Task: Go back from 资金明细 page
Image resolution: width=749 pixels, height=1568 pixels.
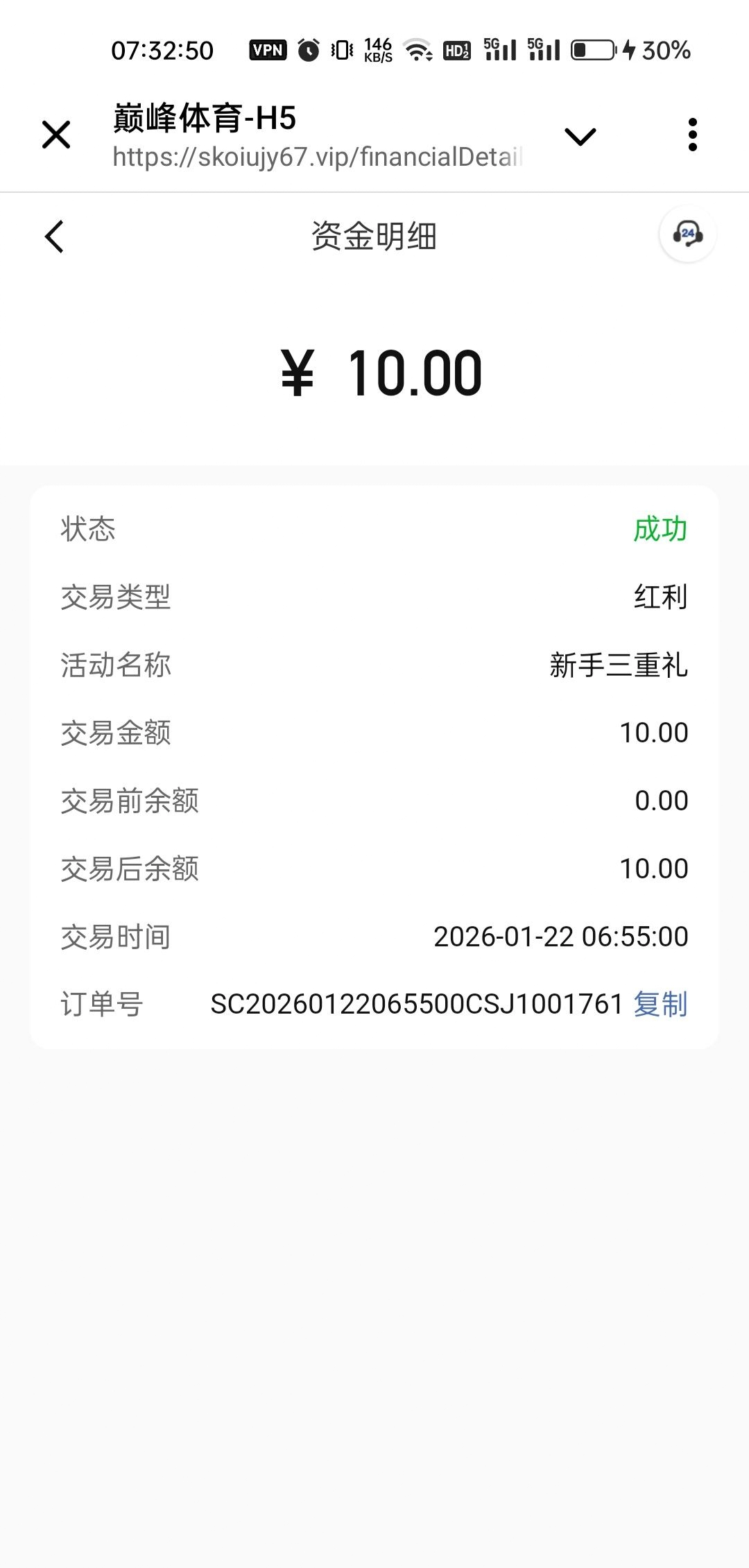Action: tap(55, 237)
